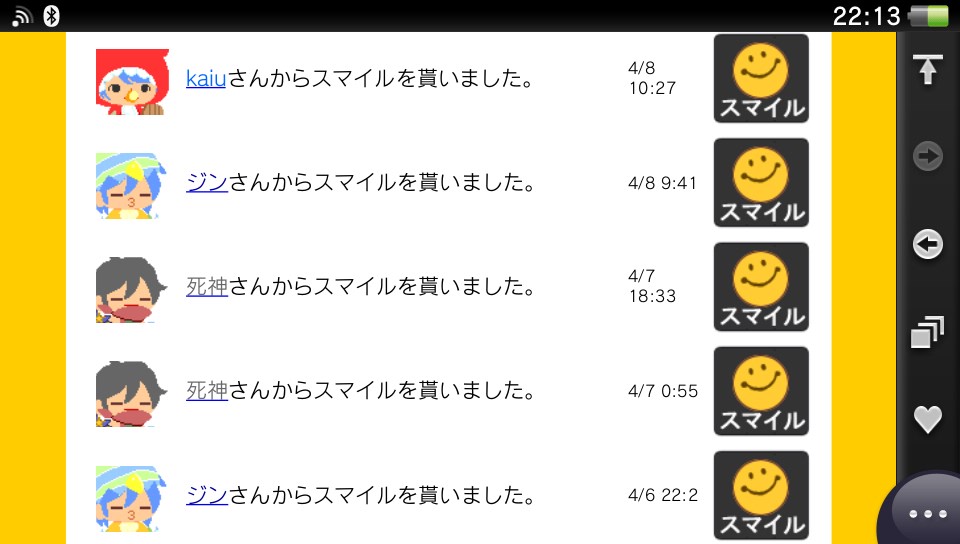Open ジン's link in the 4/6 row
960x544 pixels.
tap(207, 495)
